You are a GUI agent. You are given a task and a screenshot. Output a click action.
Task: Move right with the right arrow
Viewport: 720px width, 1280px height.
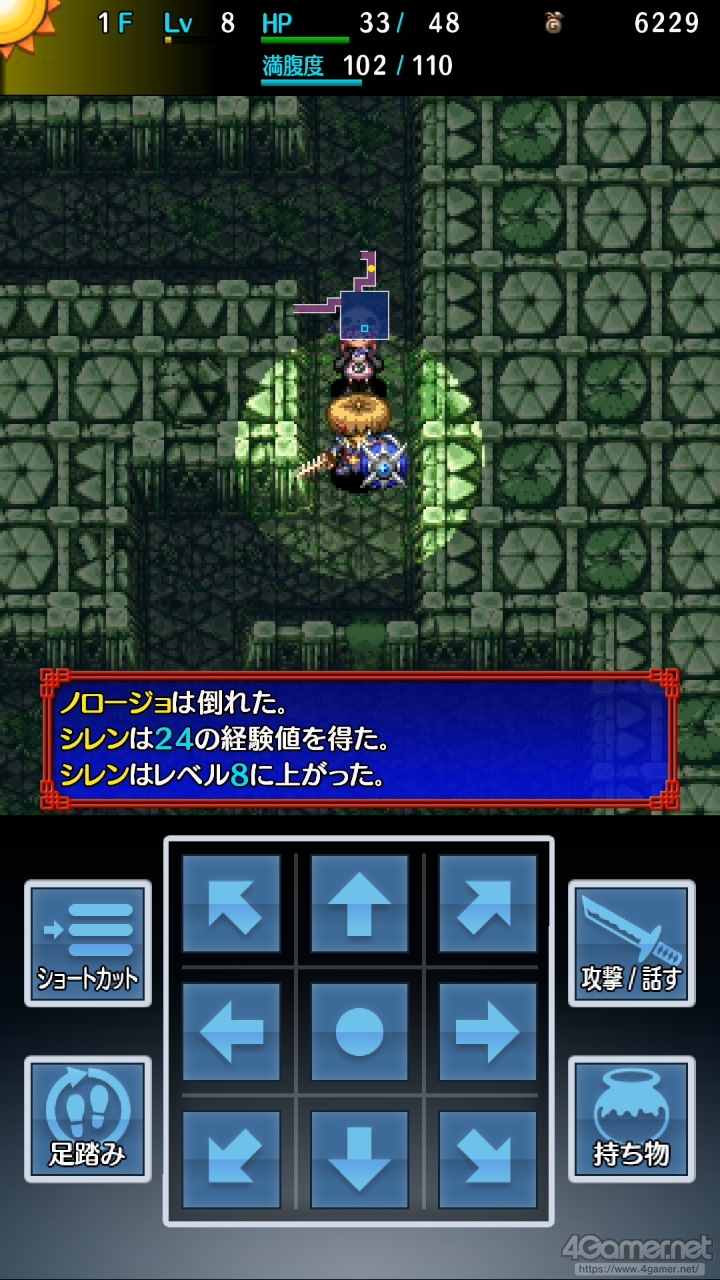[487, 1031]
